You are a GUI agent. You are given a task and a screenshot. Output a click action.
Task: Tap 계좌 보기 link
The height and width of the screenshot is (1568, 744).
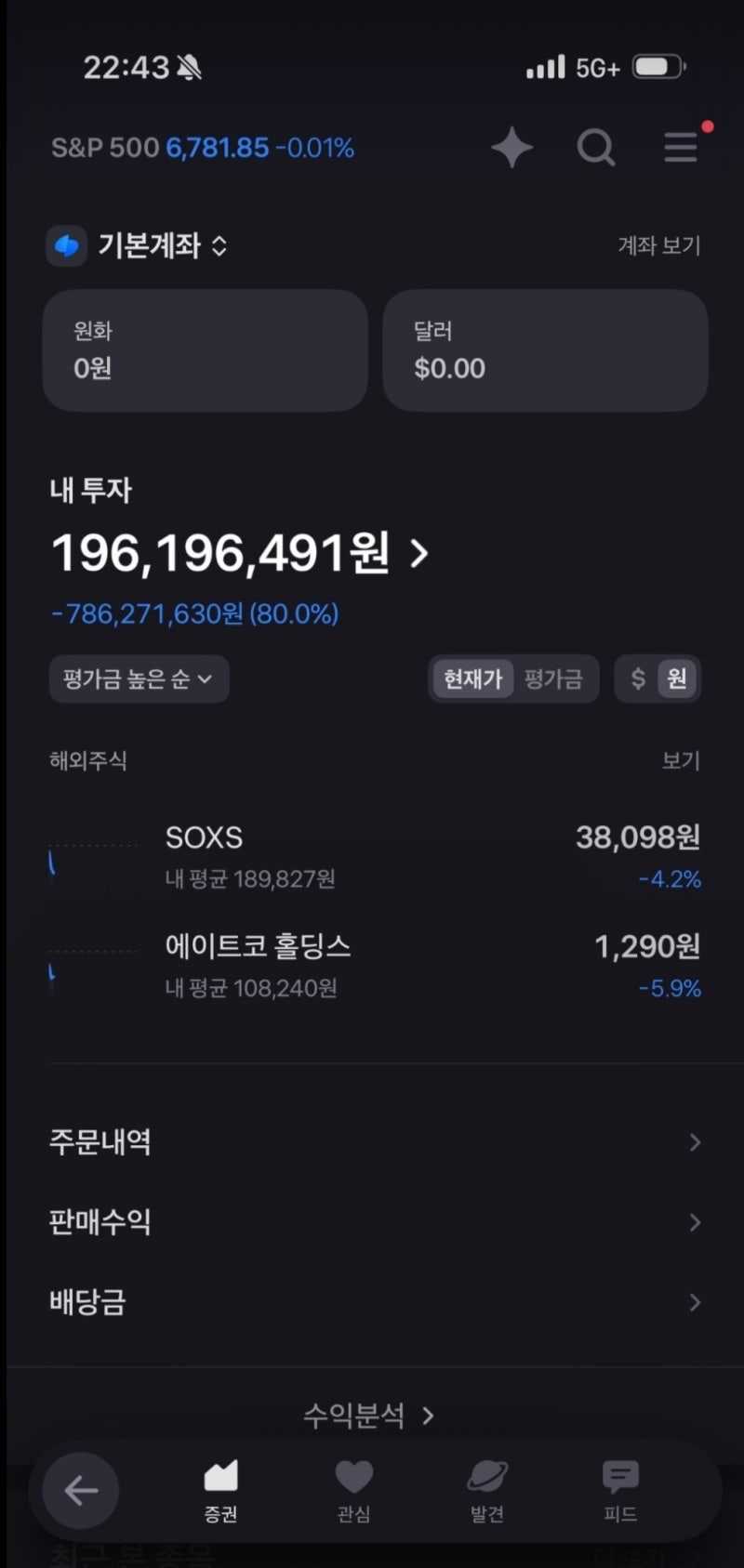point(658,245)
